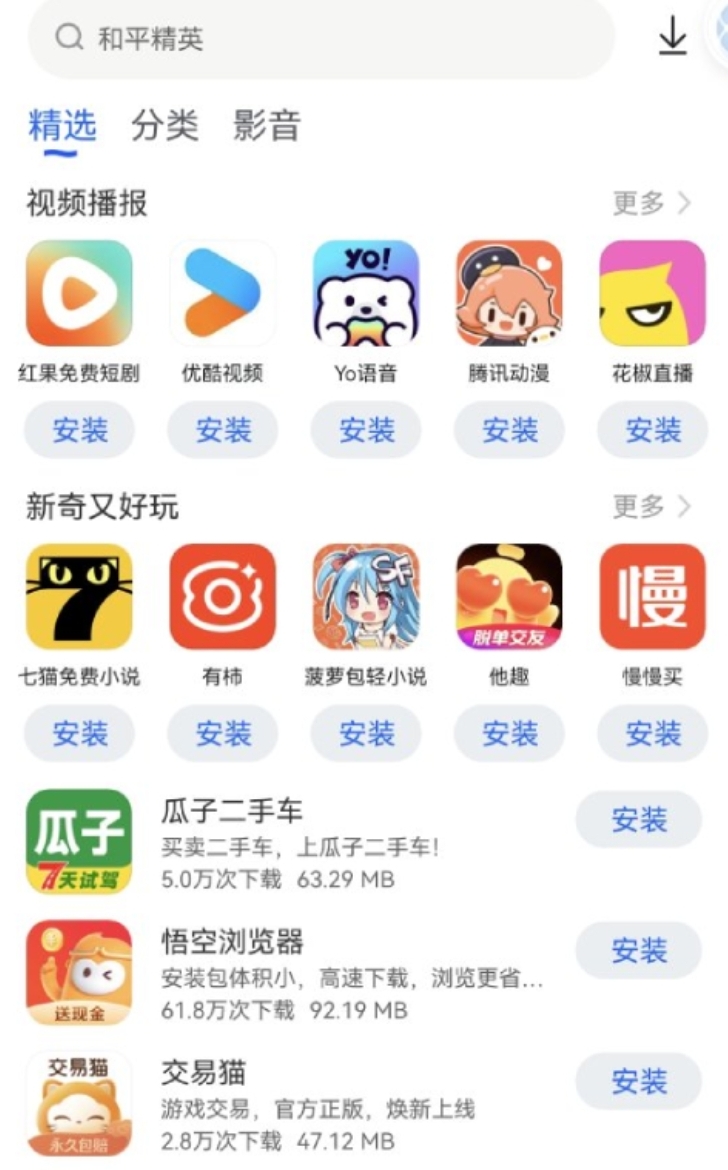Tap the 交易猫 app thumbnail
This screenshot has height=1170, width=728.
click(79, 1106)
